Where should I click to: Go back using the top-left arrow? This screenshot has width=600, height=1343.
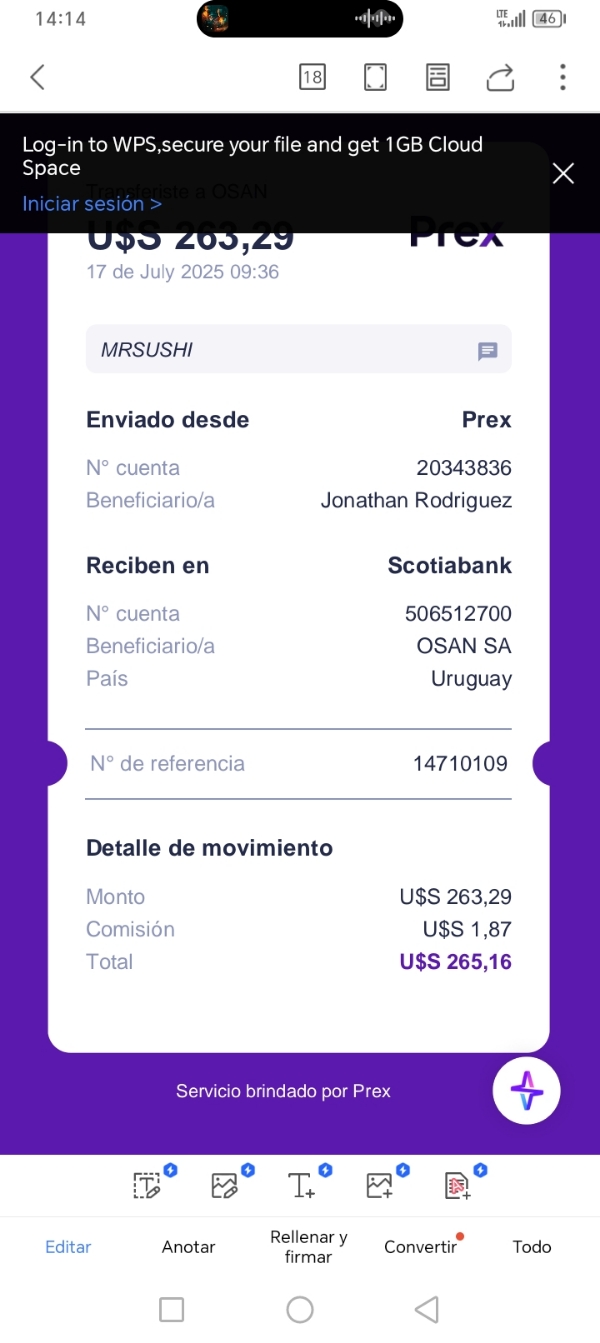(x=38, y=77)
